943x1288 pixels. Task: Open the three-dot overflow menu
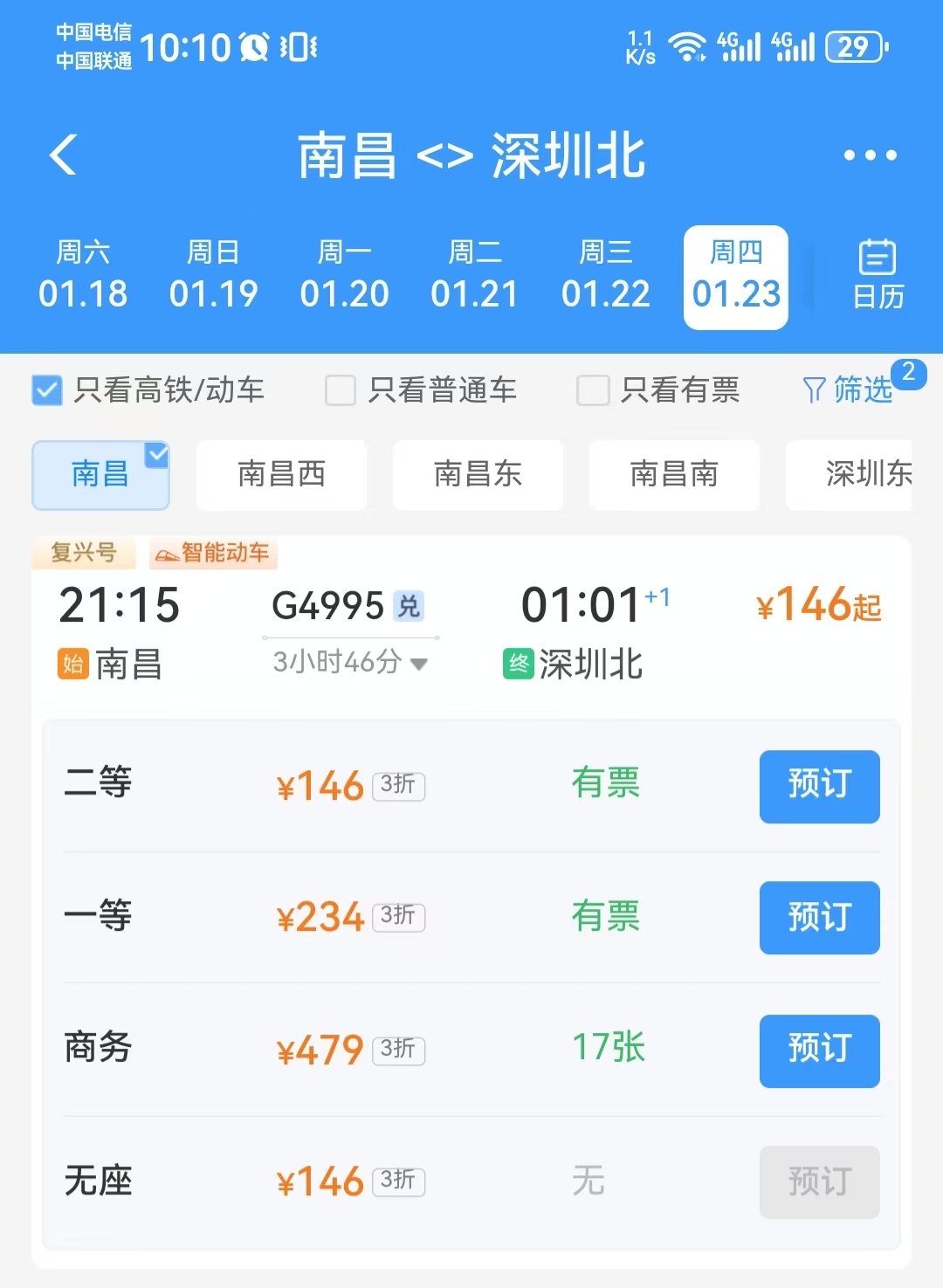pyautogui.click(x=870, y=155)
